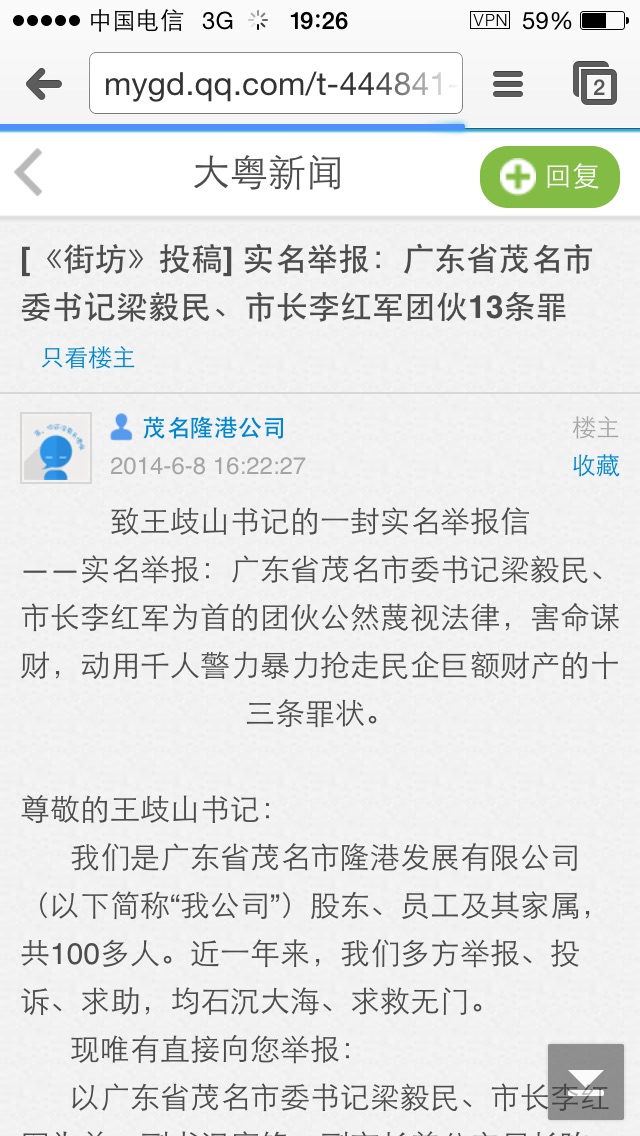Jump to bottom with the down arrow button
This screenshot has height=1136, width=640.
pos(586,1081)
